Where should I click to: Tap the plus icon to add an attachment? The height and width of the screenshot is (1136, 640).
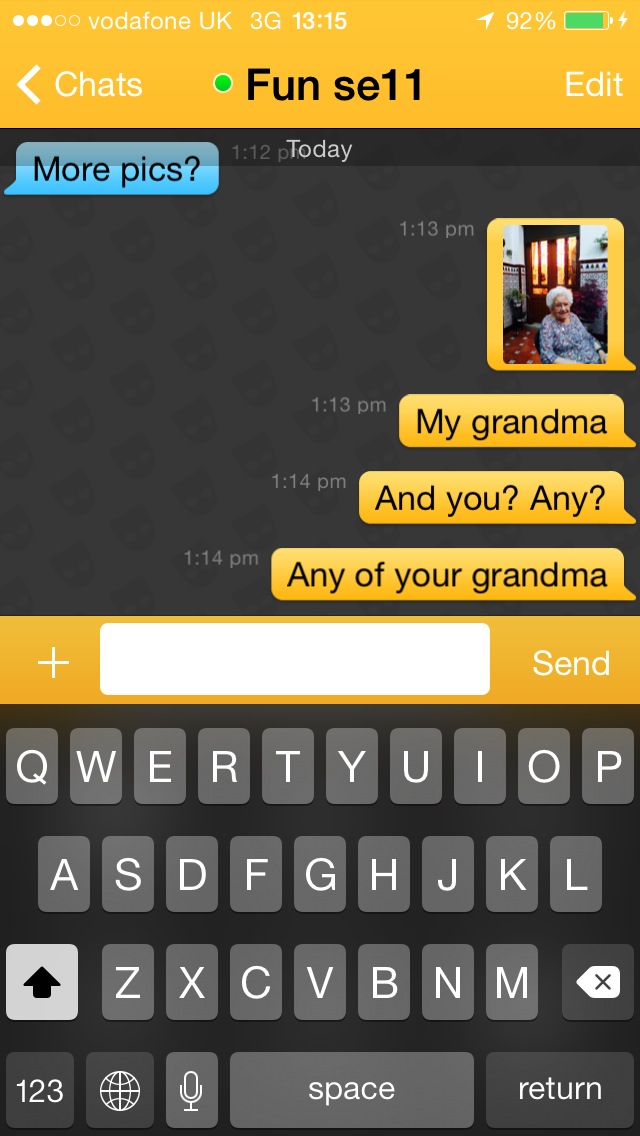coord(53,662)
